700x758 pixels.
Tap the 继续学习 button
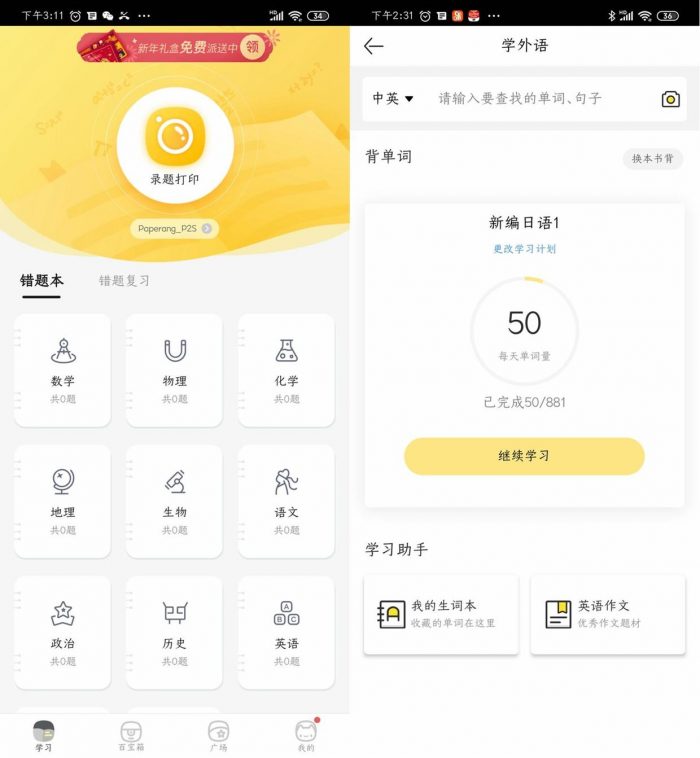click(x=524, y=456)
